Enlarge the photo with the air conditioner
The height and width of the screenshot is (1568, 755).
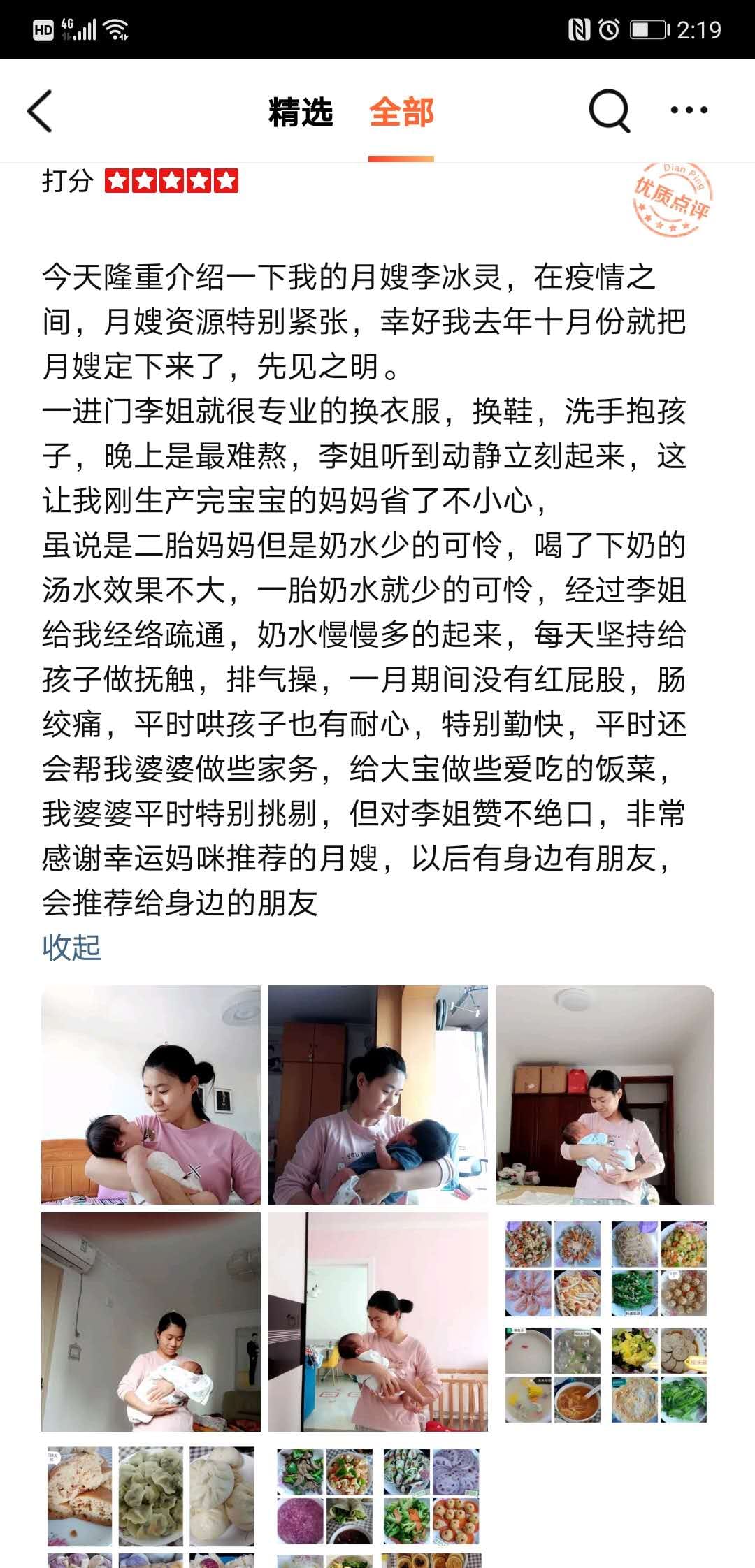tap(151, 1321)
